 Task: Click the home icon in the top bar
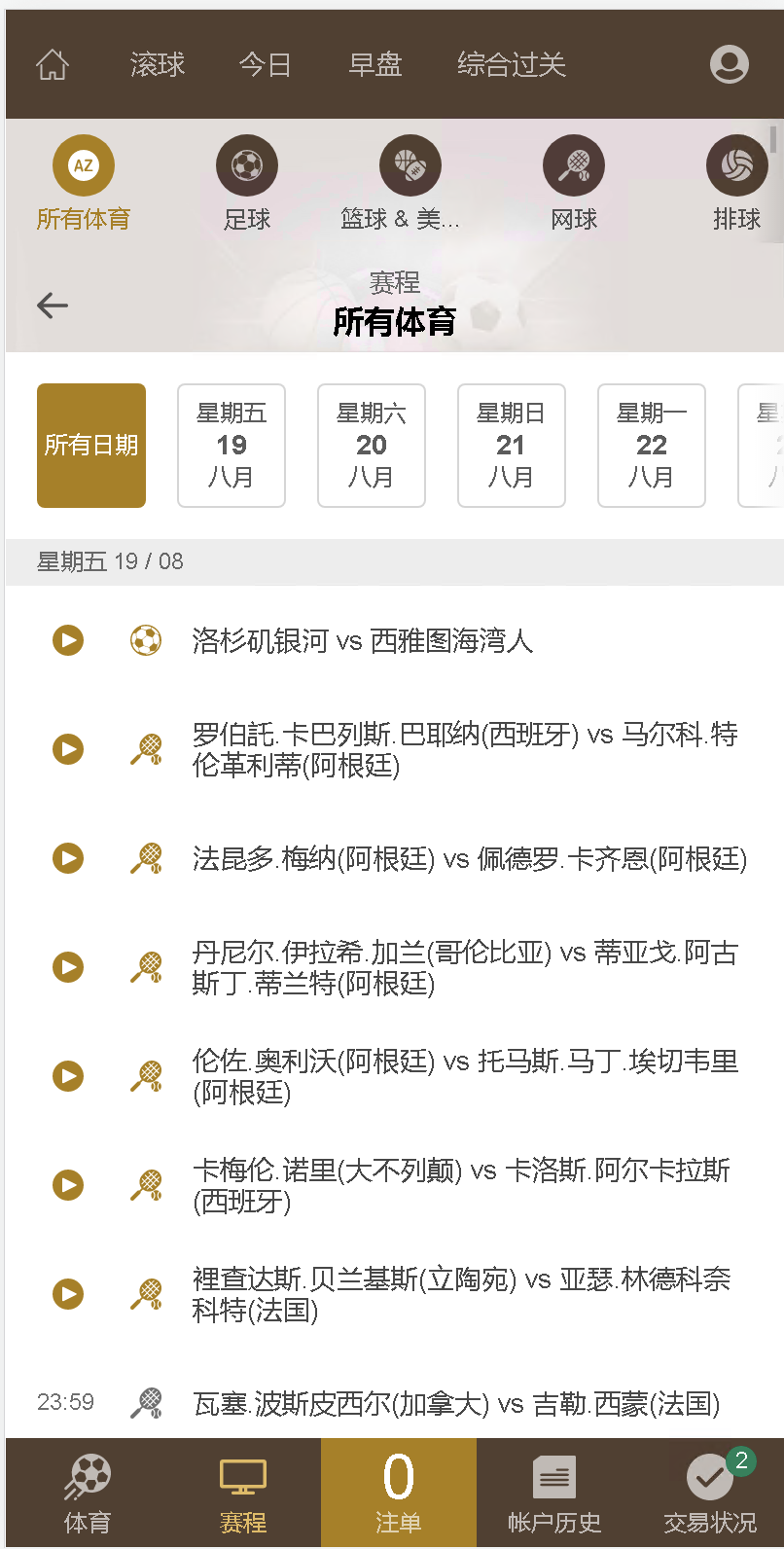[52, 64]
